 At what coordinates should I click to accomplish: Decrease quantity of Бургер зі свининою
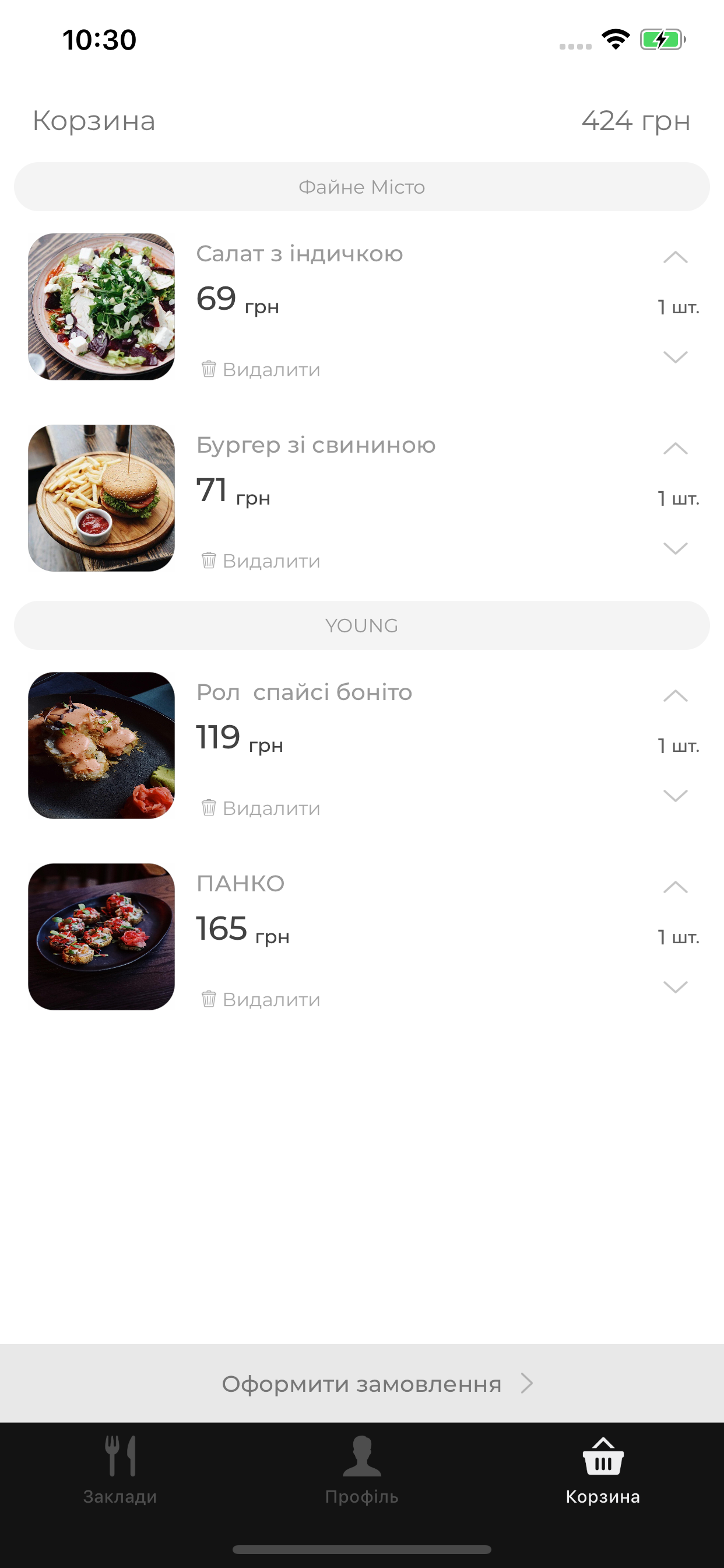click(x=676, y=548)
